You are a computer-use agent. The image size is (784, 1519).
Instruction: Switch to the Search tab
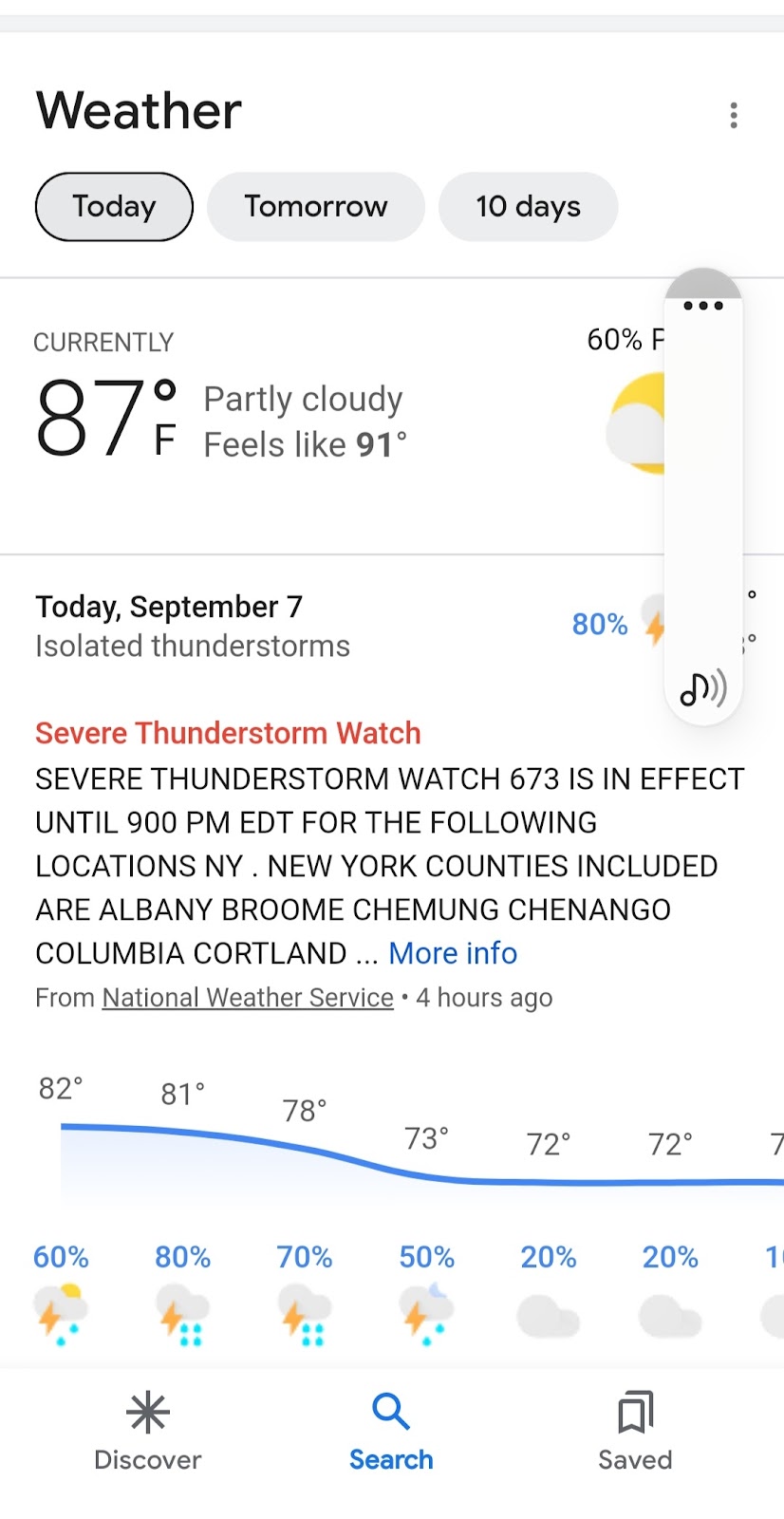(x=391, y=1433)
